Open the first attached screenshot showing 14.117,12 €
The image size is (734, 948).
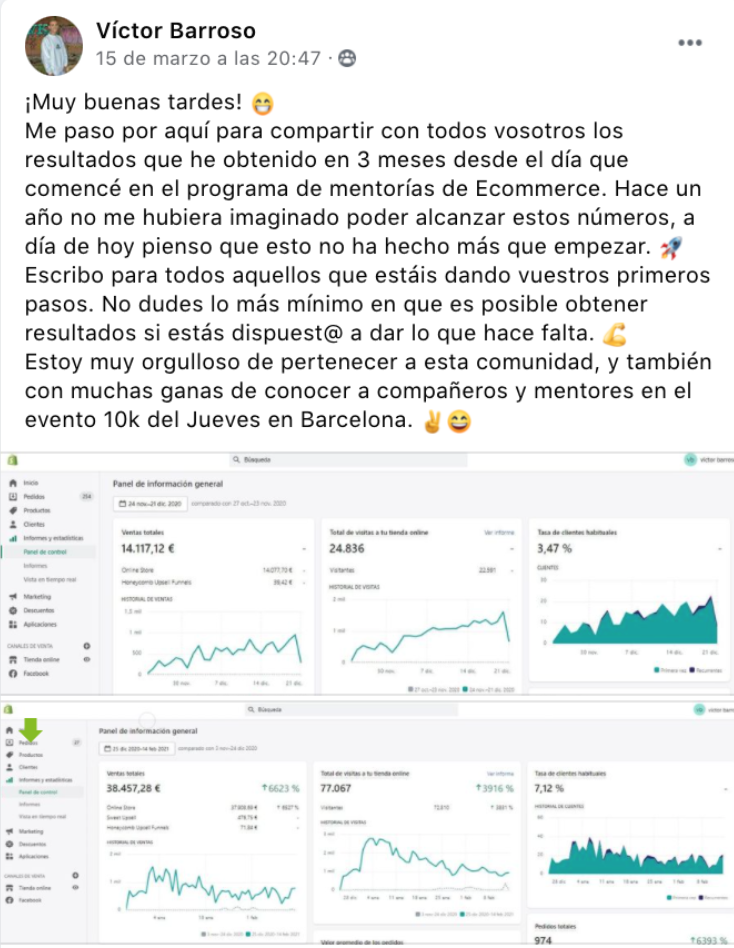coord(367,573)
